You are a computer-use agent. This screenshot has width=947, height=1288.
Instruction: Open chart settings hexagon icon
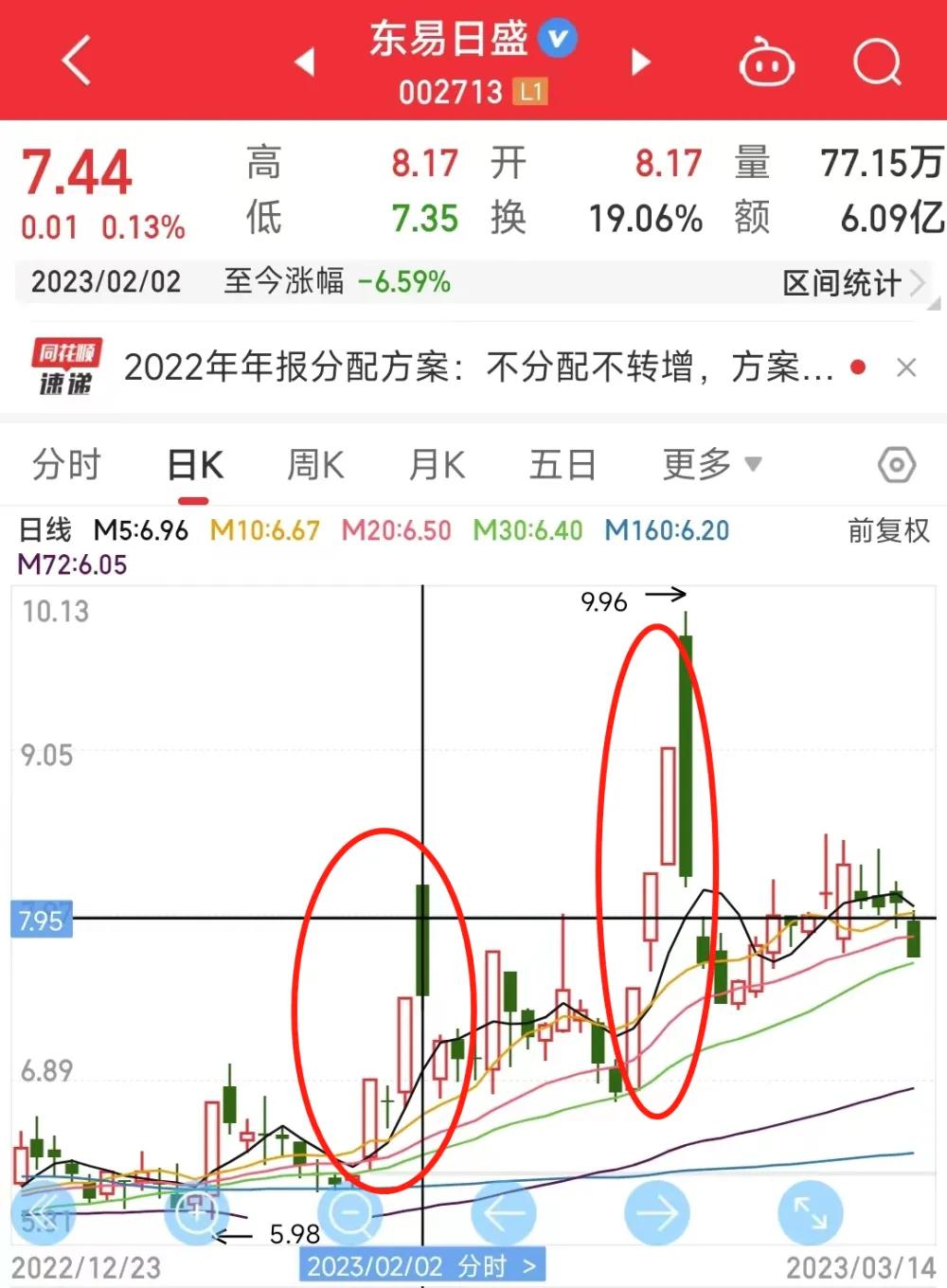click(x=896, y=465)
